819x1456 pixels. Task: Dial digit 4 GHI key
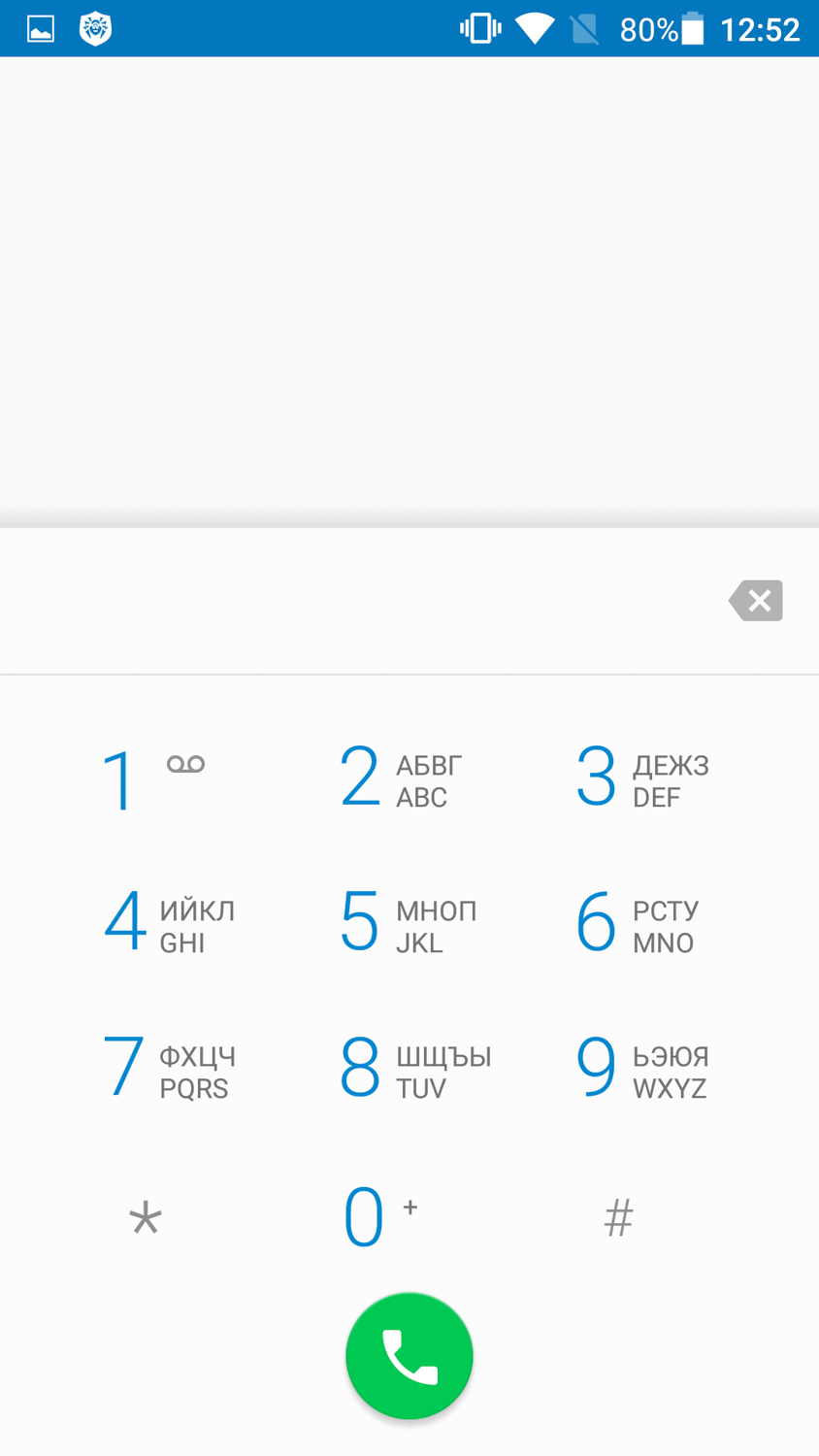167,924
